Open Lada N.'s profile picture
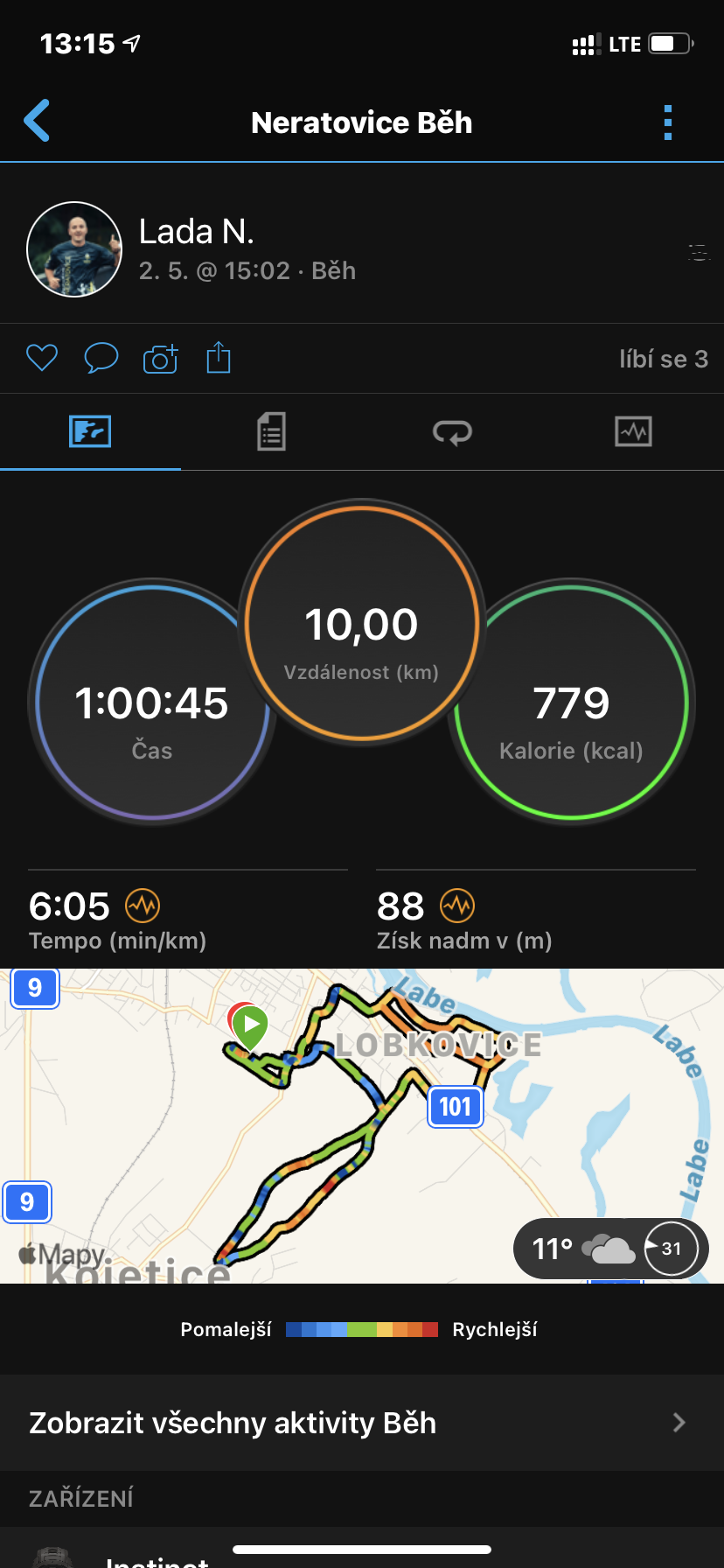Image resolution: width=724 pixels, height=1568 pixels. (x=74, y=249)
